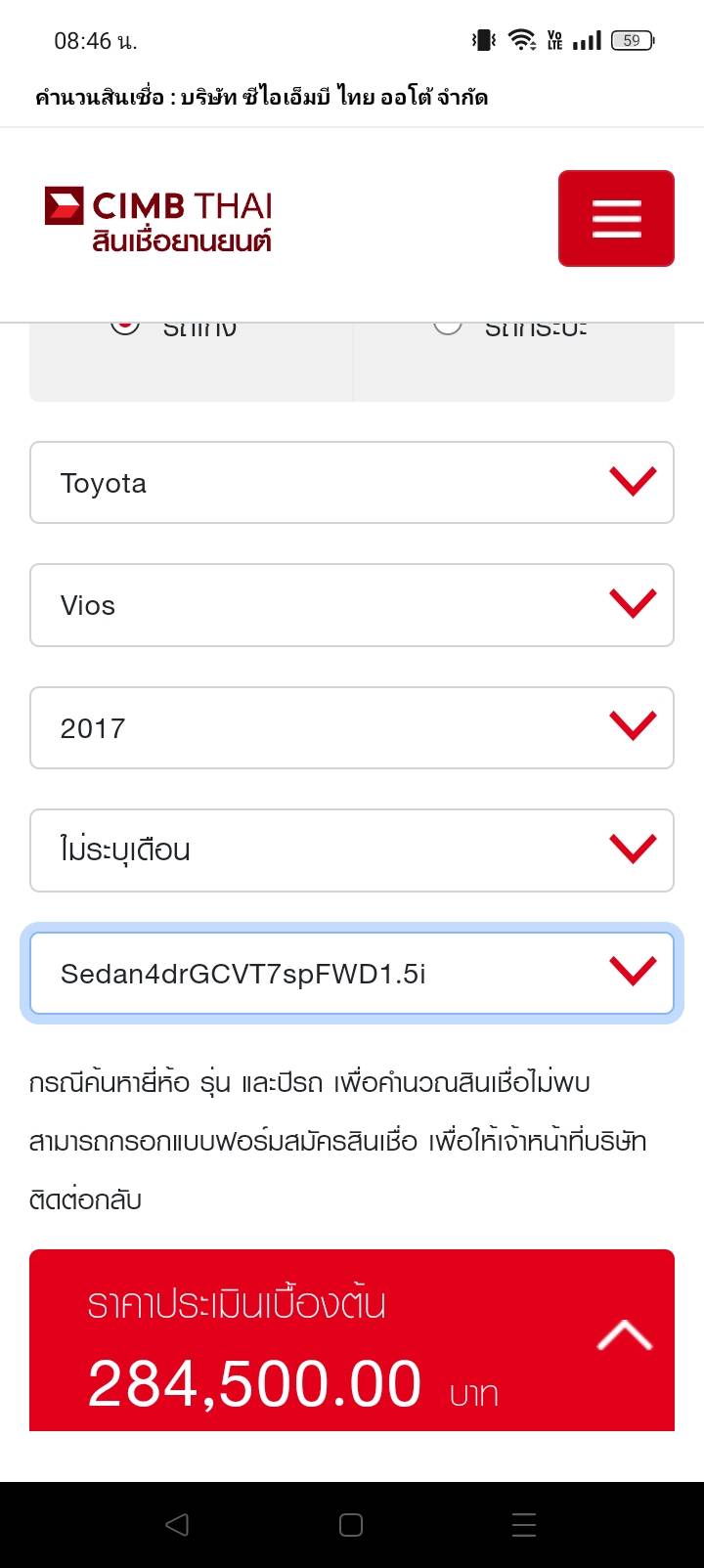Select the รถเก๋ง radio option
The height and width of the screenshot is (1568, 704).
125,328
